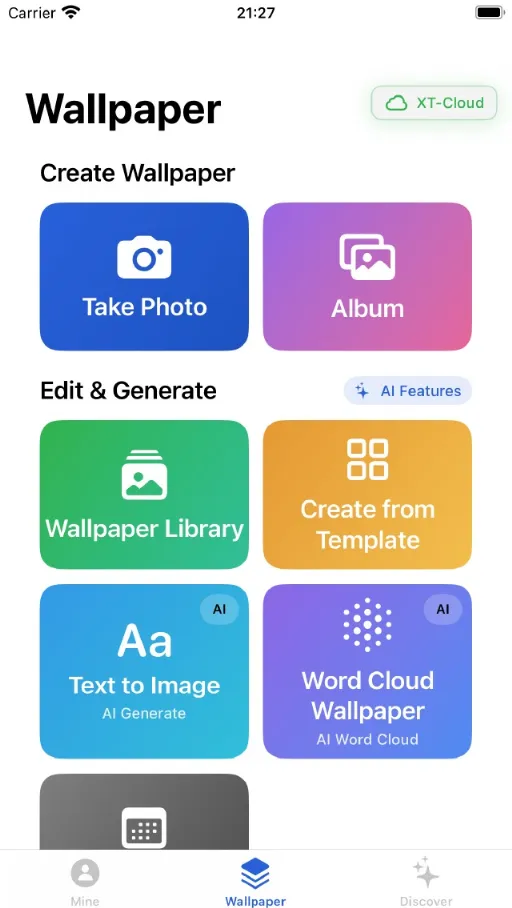Open XT-Cloud button
The width and height of the screenshot is (512, 908).
(434, 103)
